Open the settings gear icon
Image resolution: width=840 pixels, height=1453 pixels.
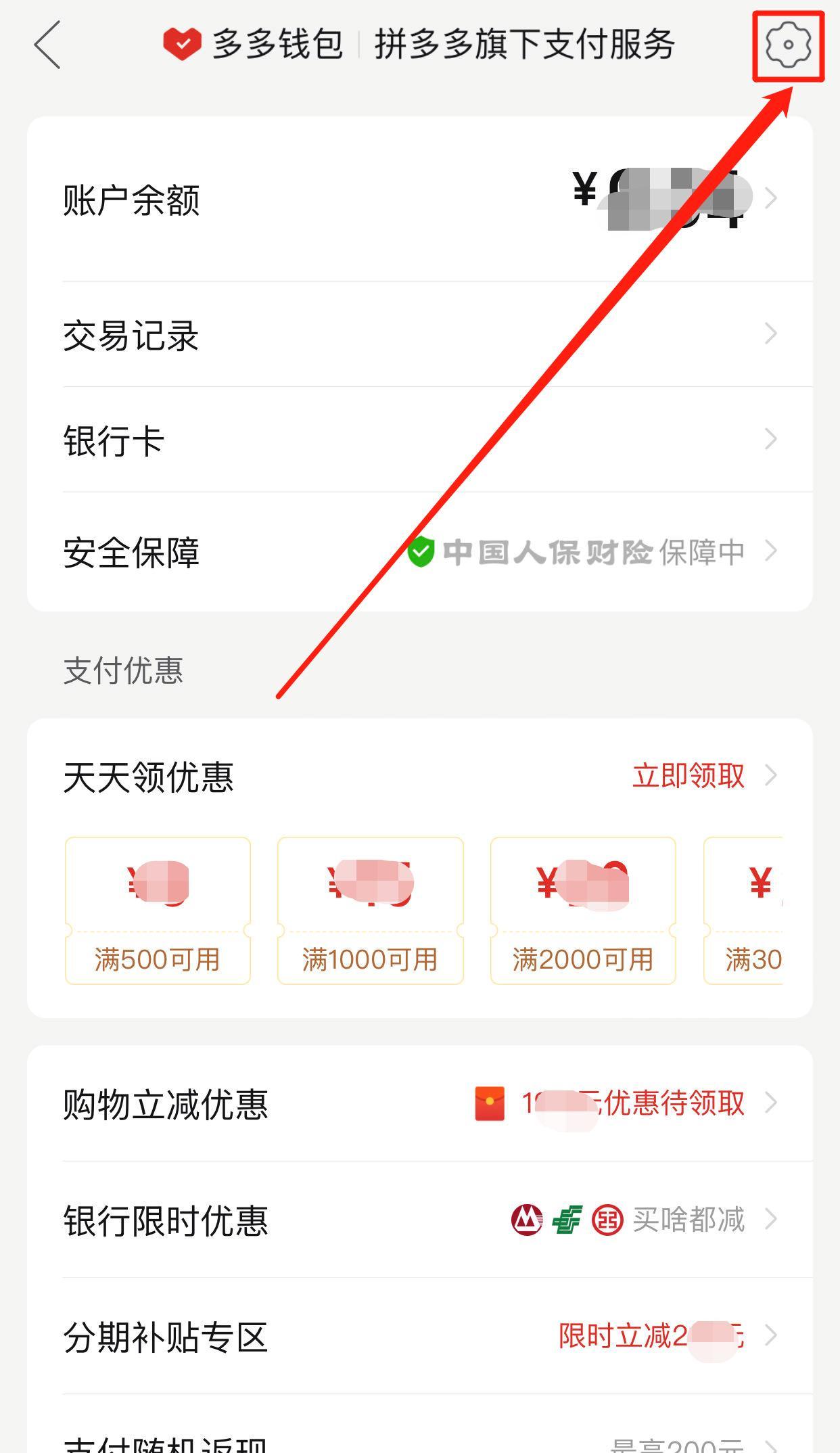[788, 45]
